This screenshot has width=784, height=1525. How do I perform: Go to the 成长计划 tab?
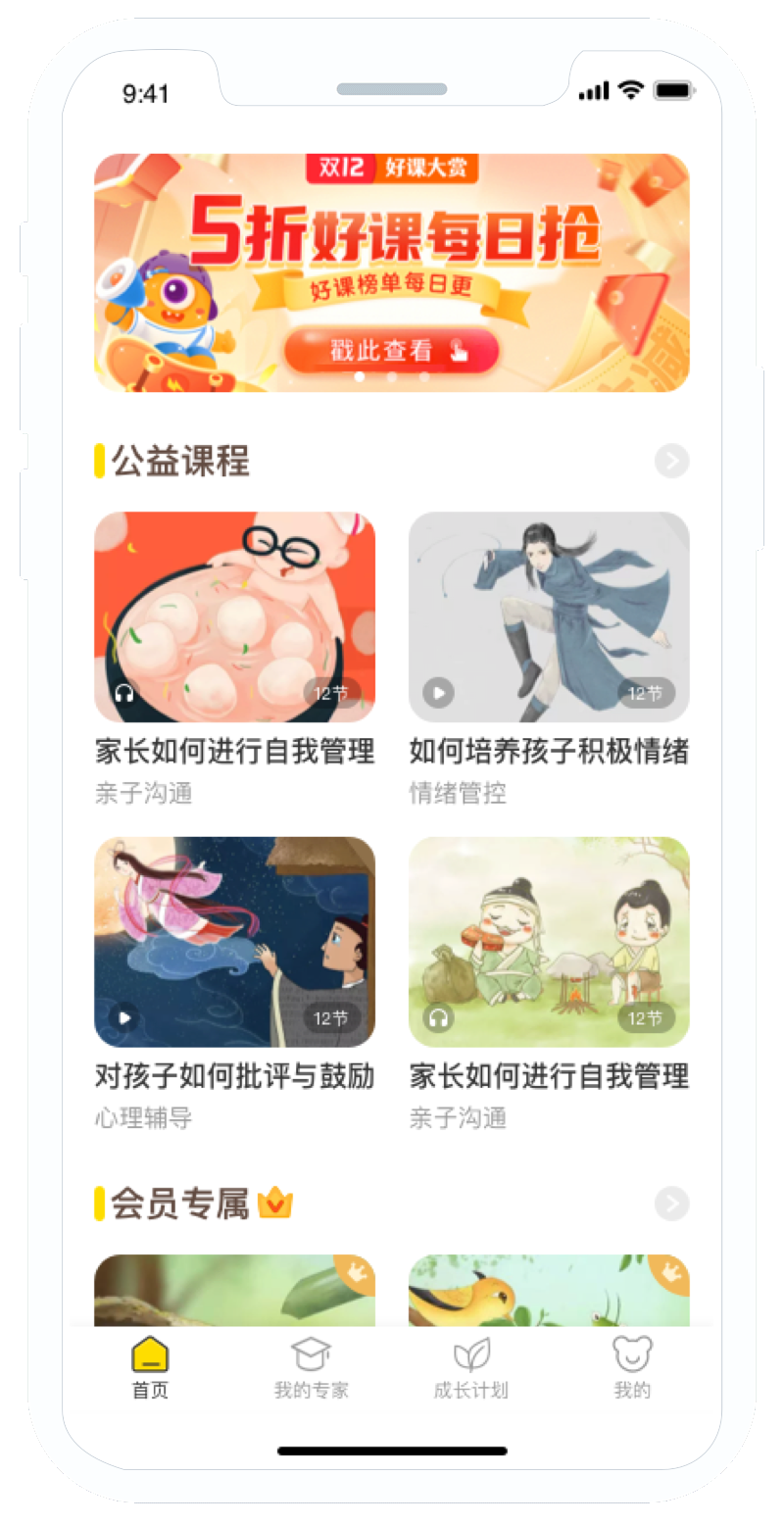(x=471, y=1368)
